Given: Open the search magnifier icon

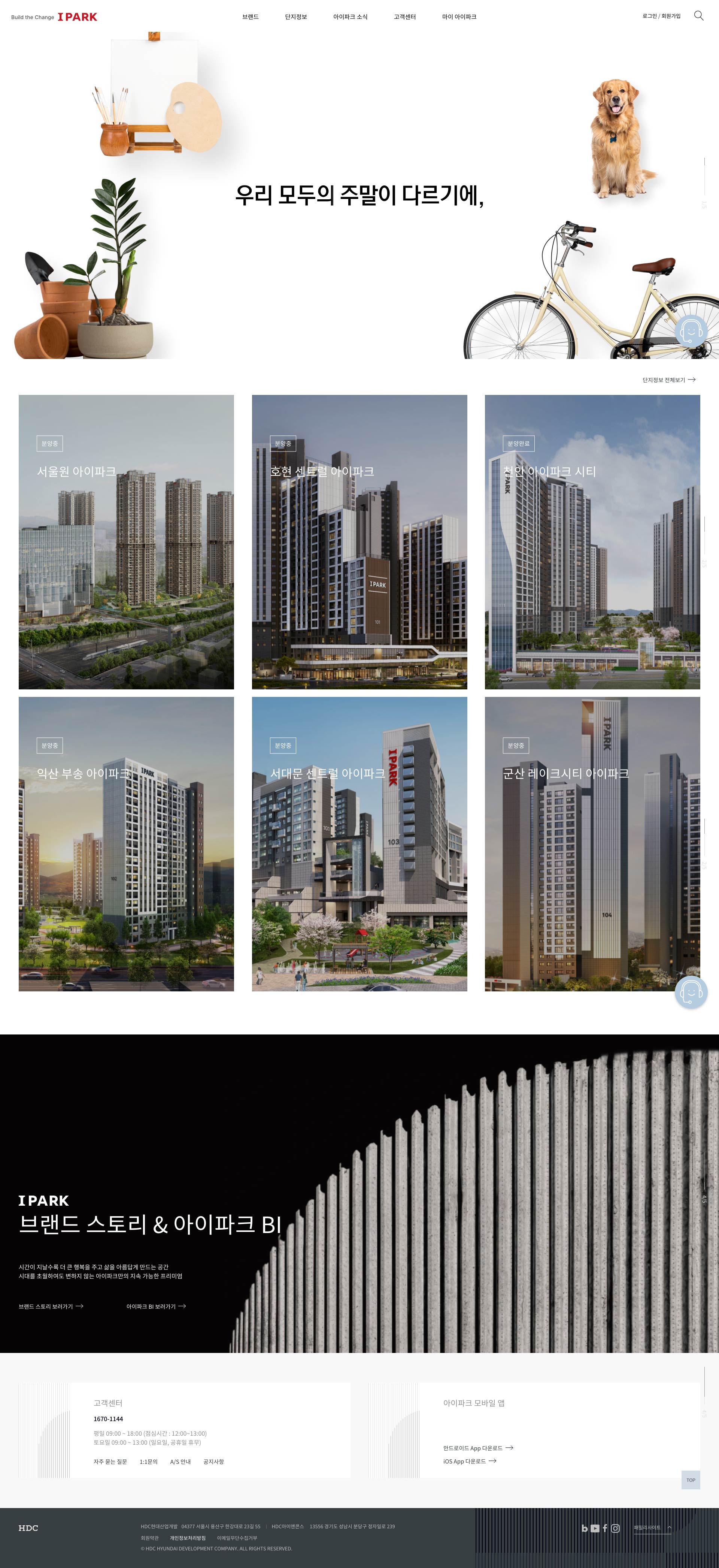Looking at the screenshot, I should 698,16.
